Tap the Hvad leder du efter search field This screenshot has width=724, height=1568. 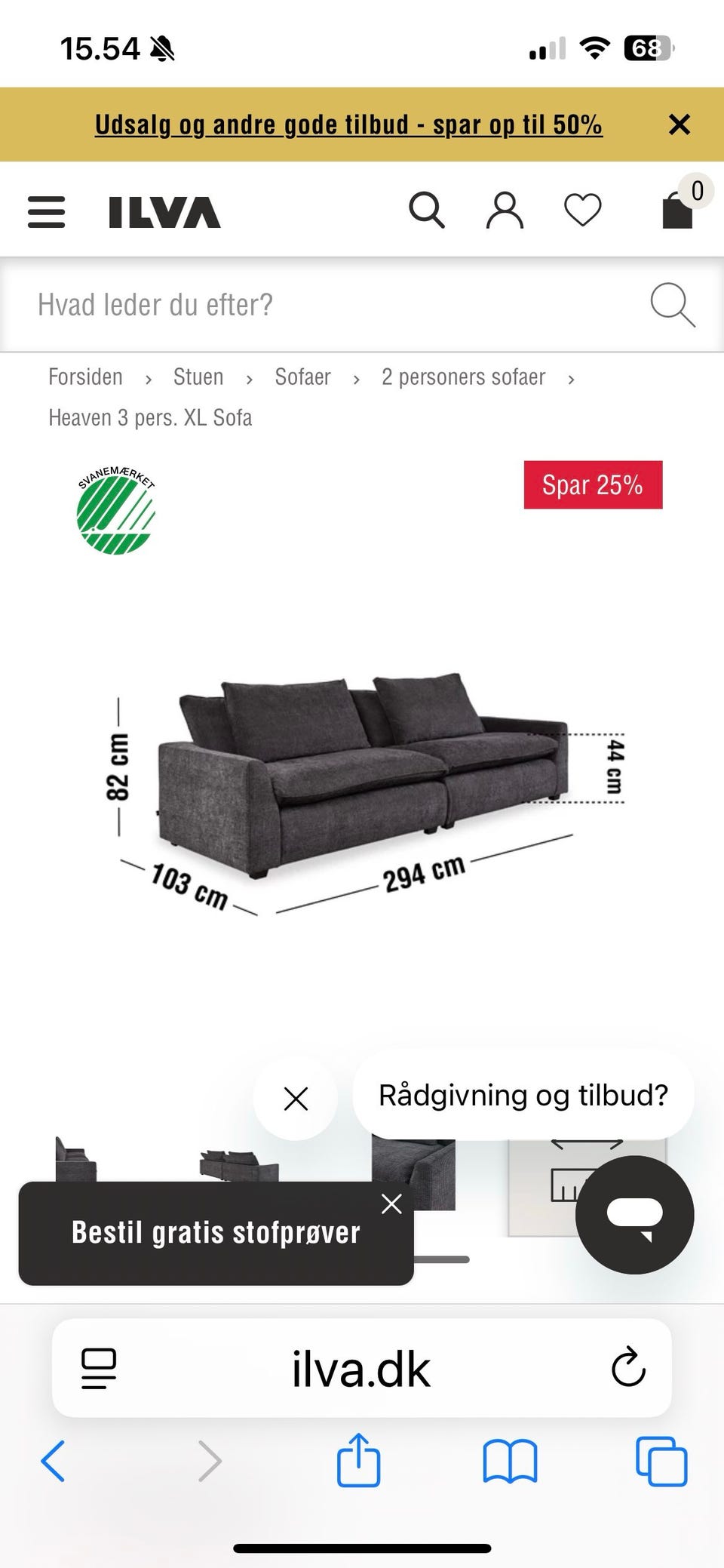(302, 305)
